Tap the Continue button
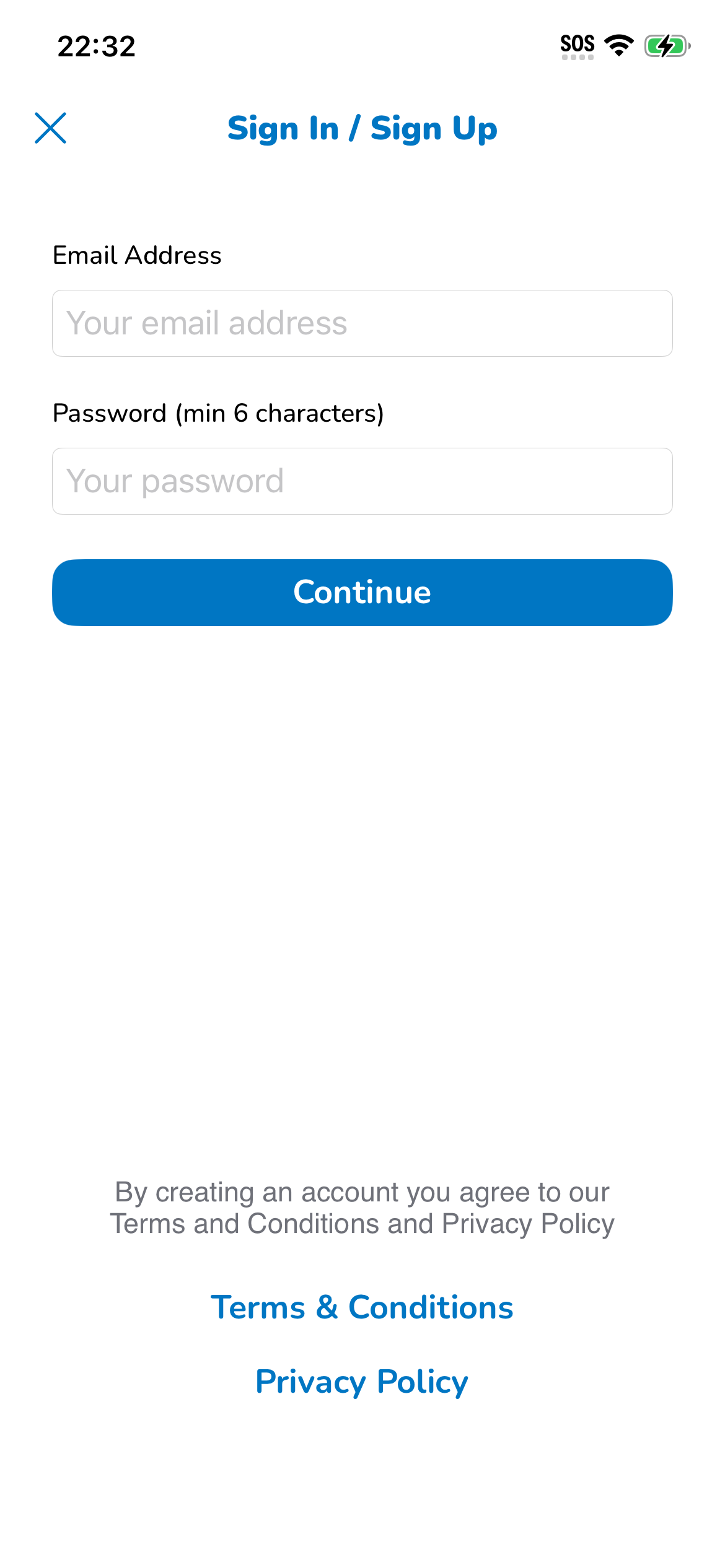Image resolution: width=725 pixels, height=1568 pixels. pyautogui.click(x=362, y=593)
